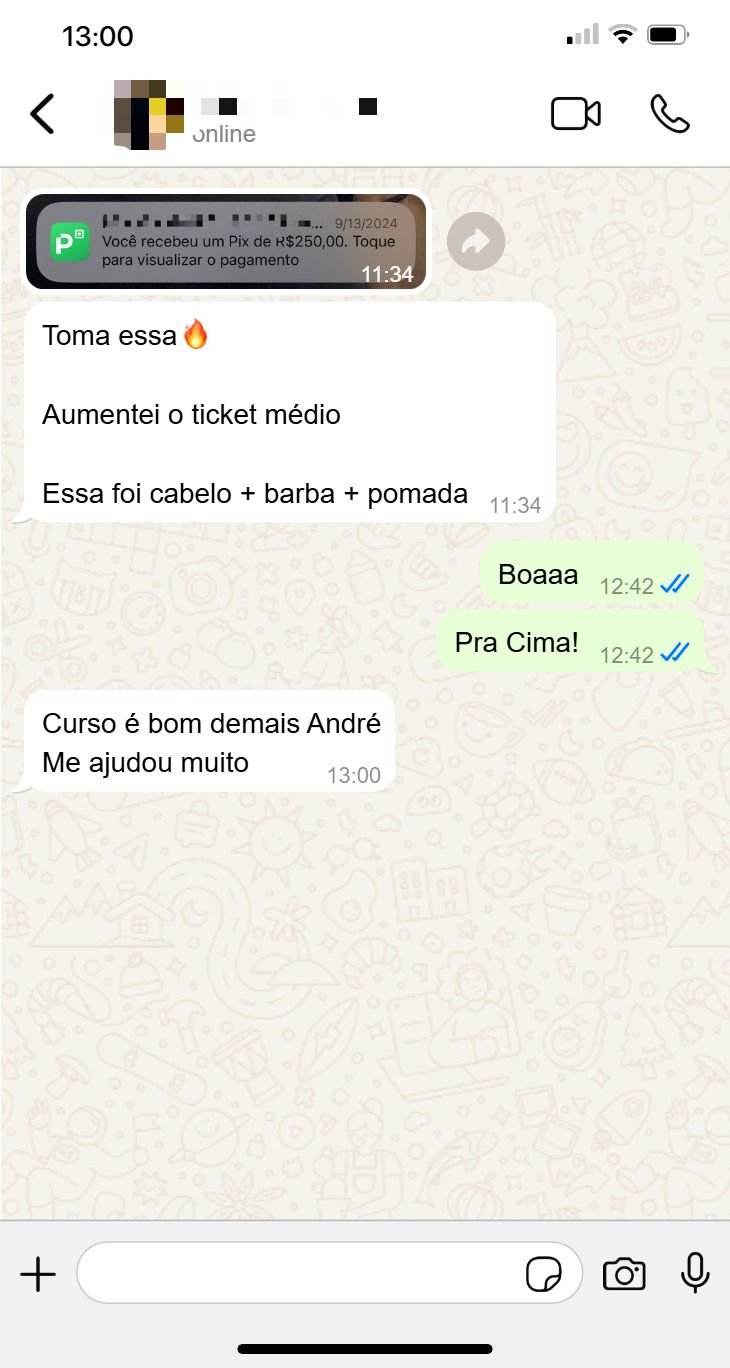Image resolution: width=730 pixels, height=1368 pixels.
Task: Forward the Pix payment notification message
Action: (476, 241)
